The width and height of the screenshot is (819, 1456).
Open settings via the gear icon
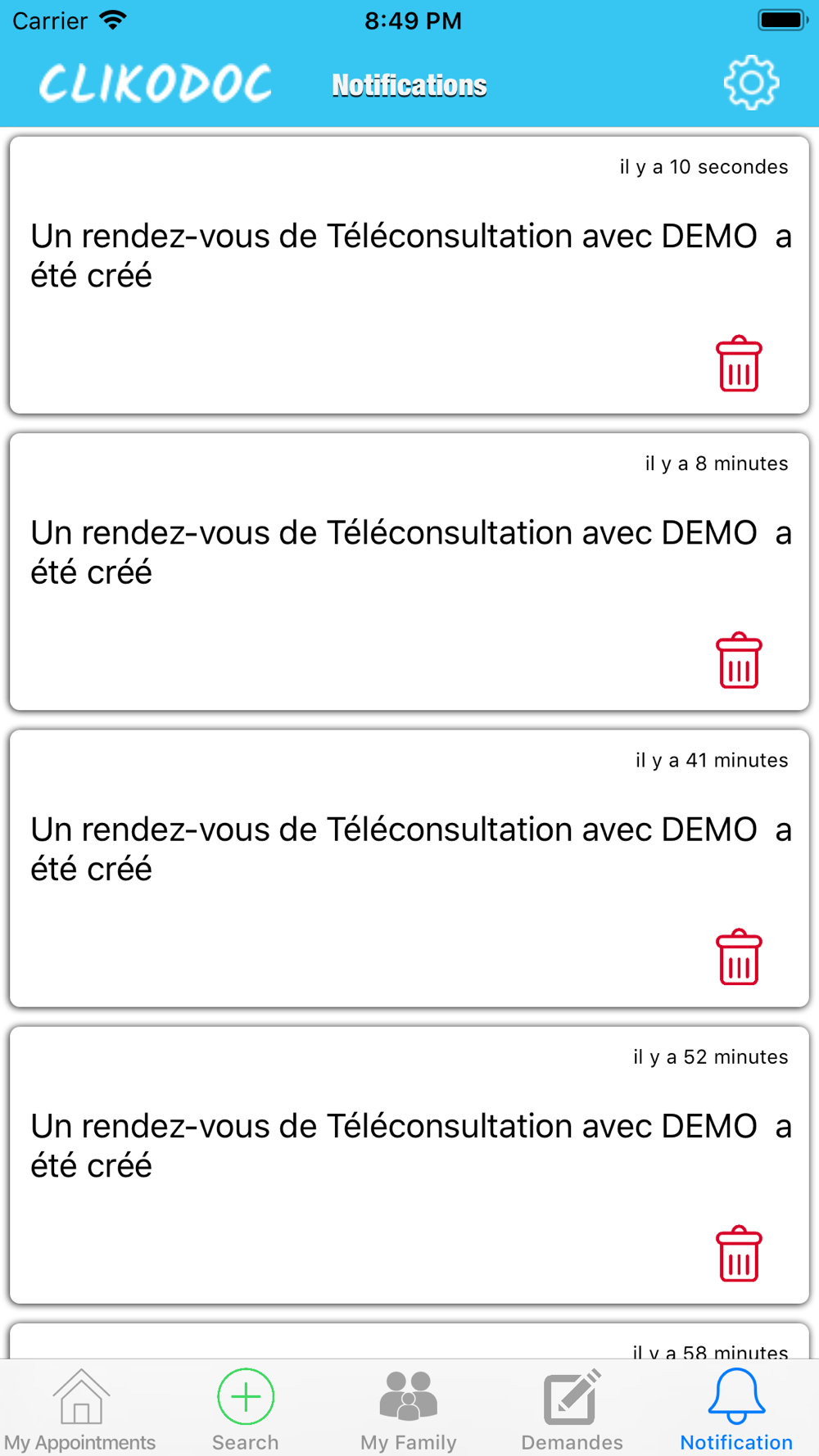pyautogui.click(x=751, y=83)
